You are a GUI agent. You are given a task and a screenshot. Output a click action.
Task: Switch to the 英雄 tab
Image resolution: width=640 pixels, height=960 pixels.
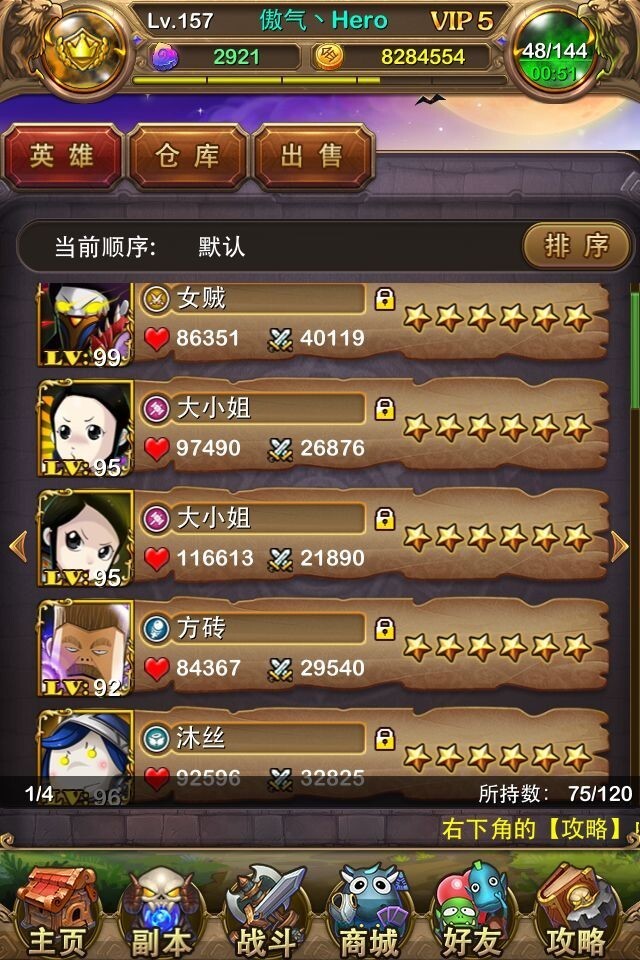[62, 156]
